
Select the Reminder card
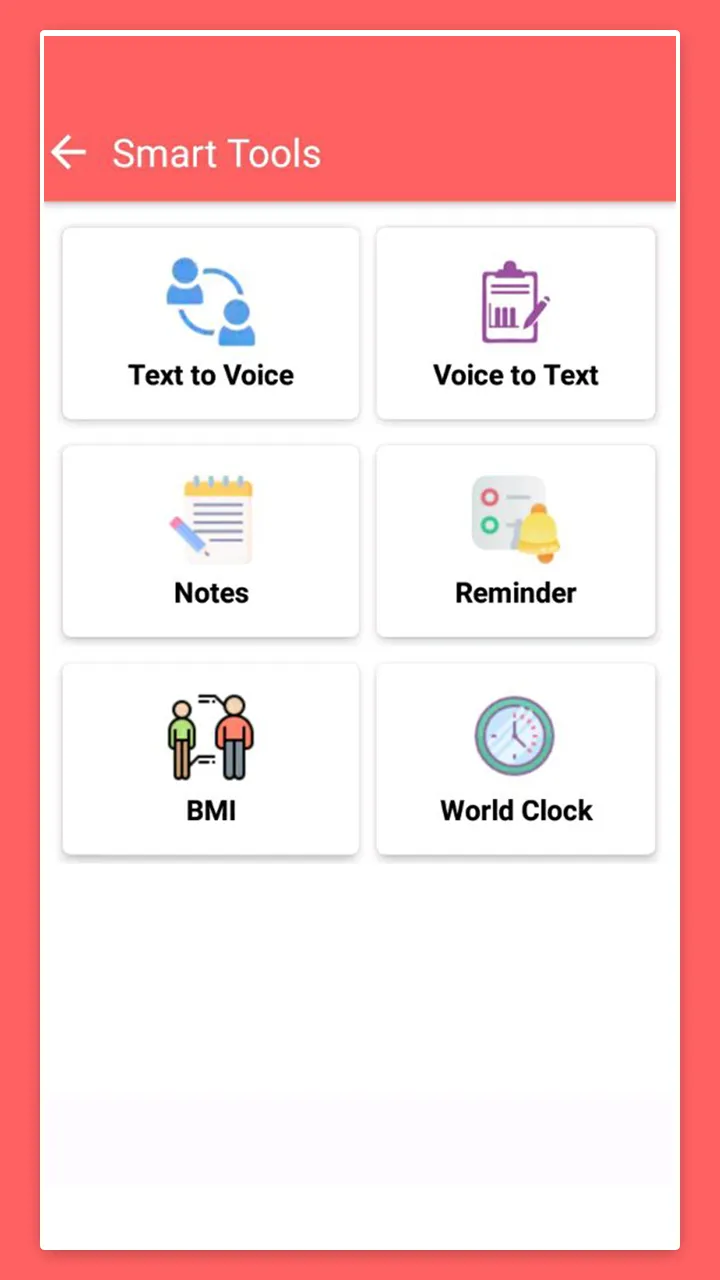(x=516, y=541)
